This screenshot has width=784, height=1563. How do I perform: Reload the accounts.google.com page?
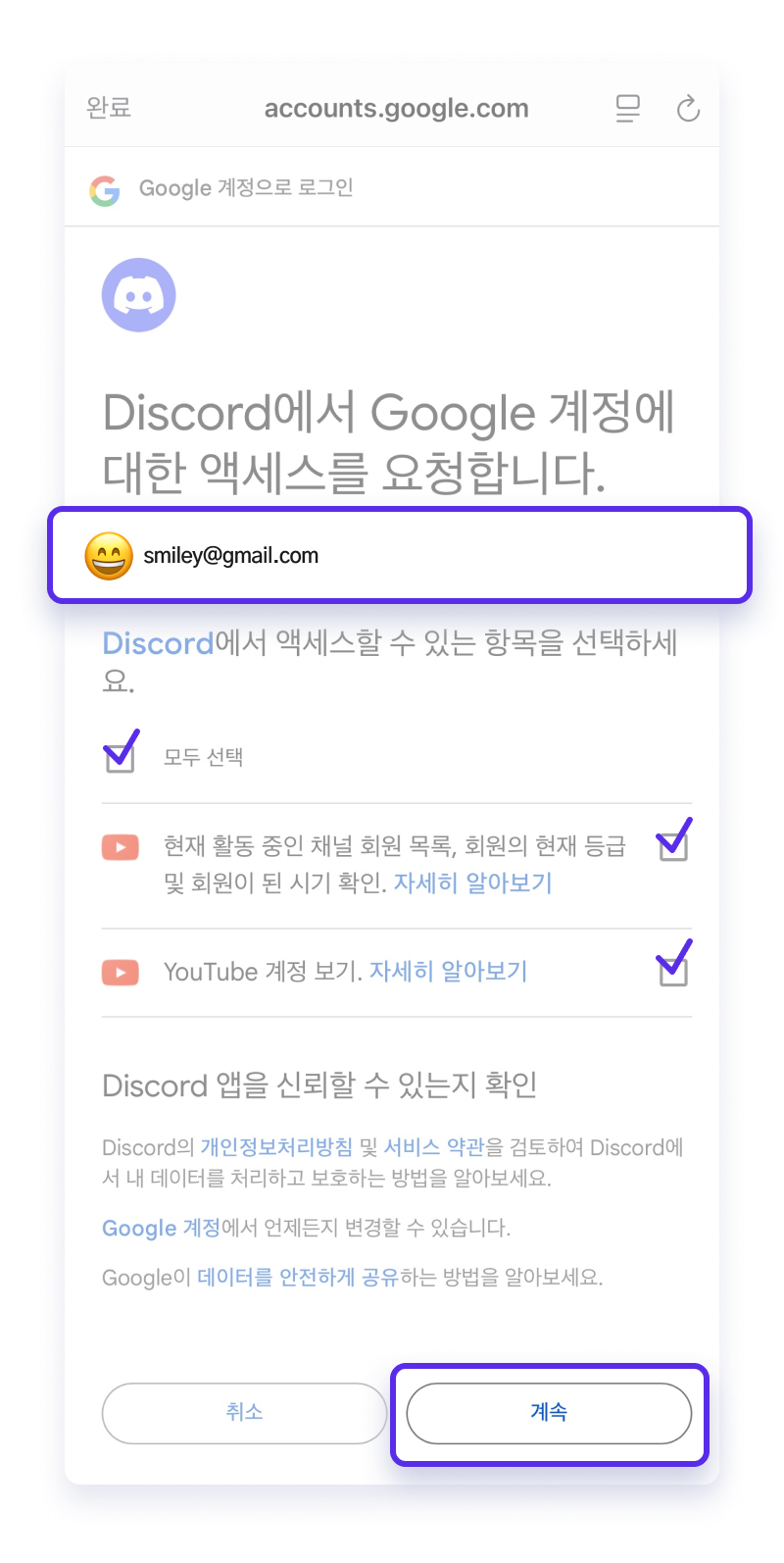point(688,108)
